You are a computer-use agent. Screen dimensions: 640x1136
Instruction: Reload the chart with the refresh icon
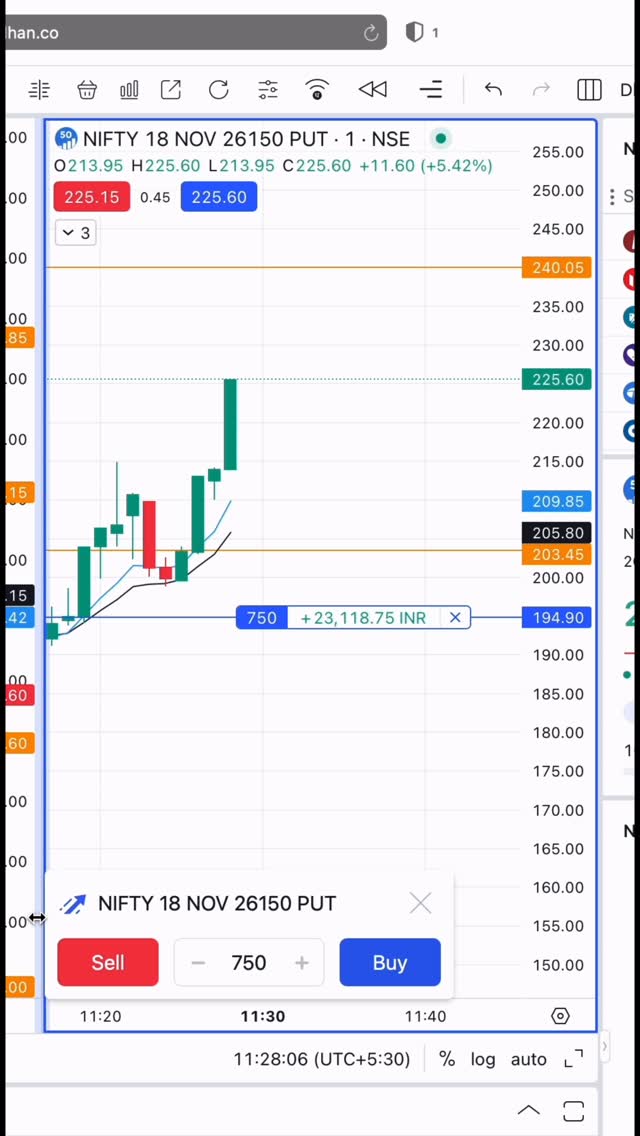(219, 90)
